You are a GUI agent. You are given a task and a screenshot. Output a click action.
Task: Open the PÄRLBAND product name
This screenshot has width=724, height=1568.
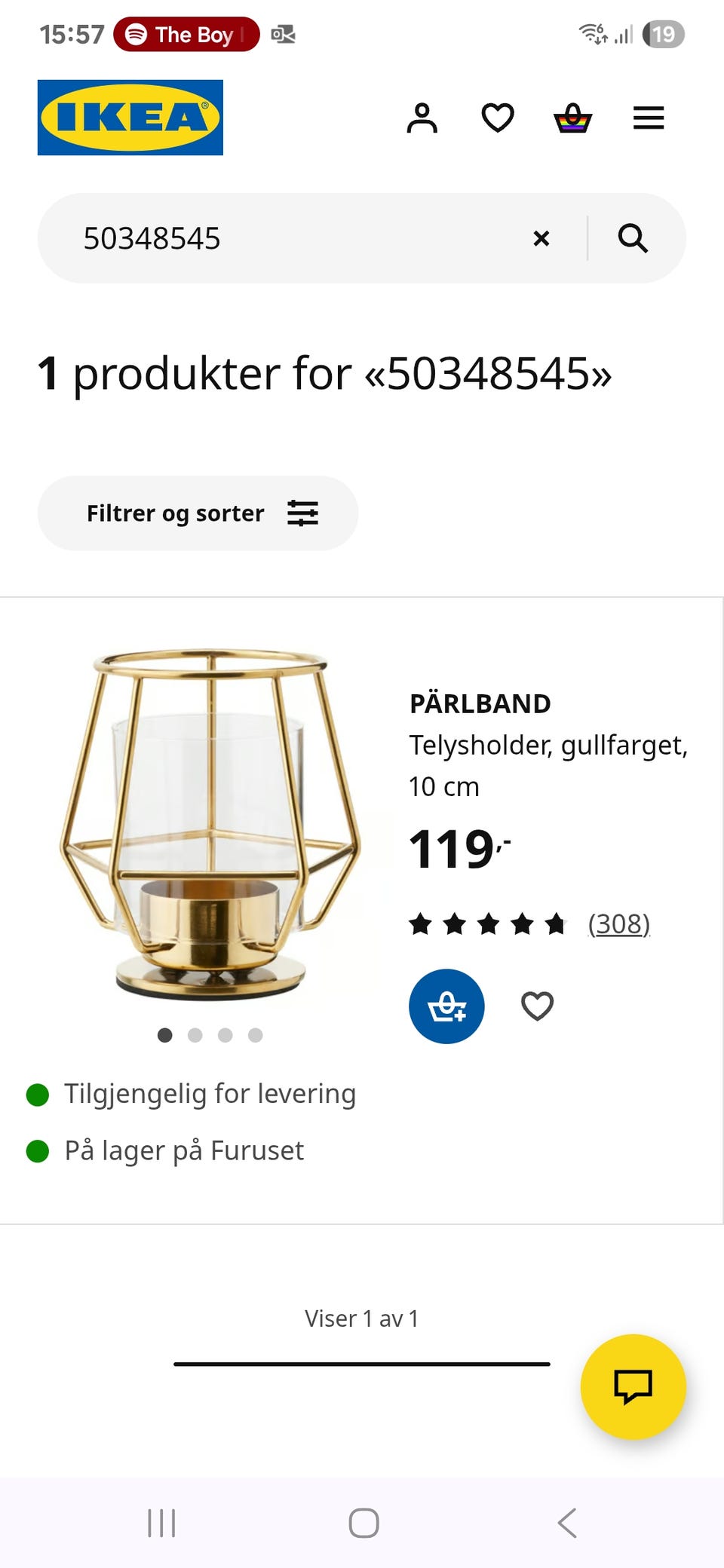click(x=480, y=703)
